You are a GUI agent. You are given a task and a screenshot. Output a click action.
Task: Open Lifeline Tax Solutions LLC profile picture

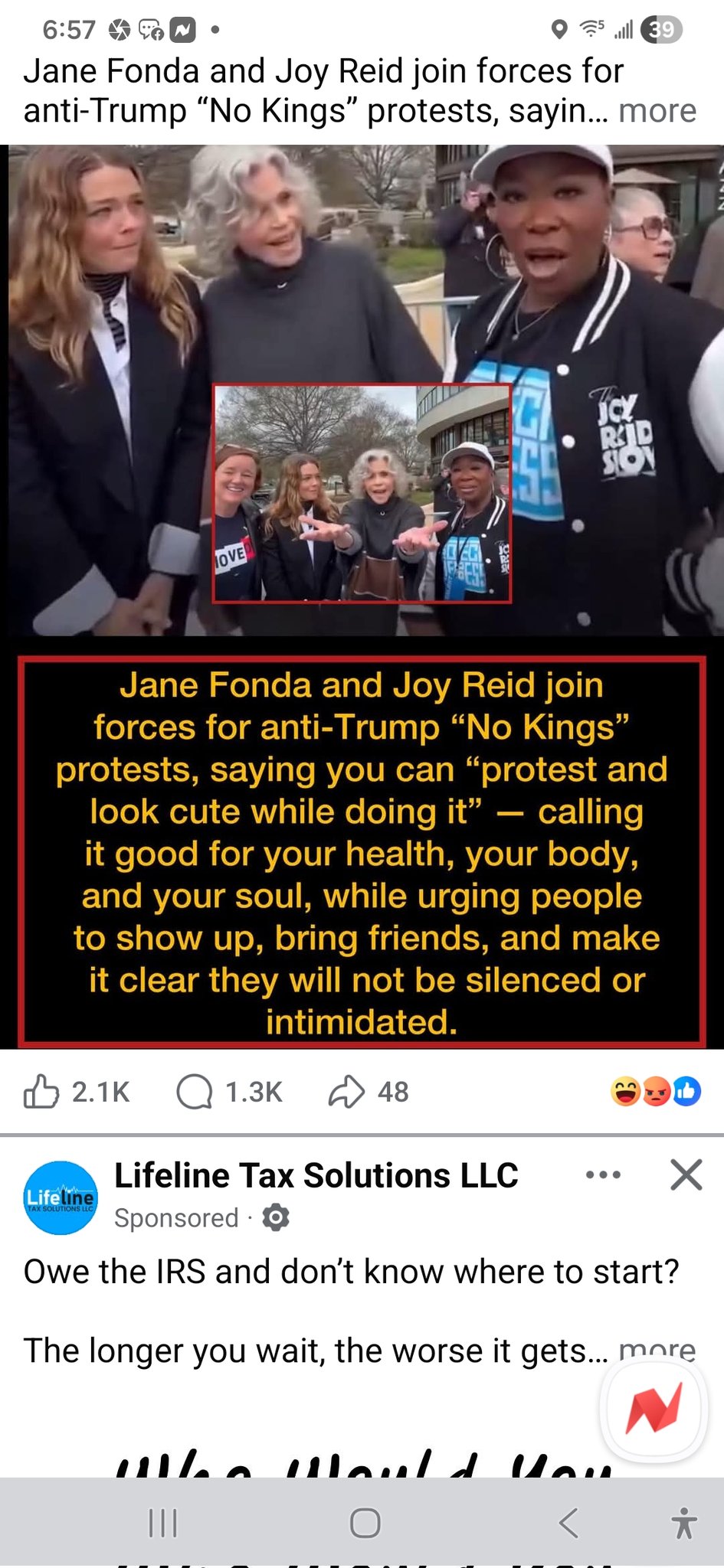[61, 1197]
